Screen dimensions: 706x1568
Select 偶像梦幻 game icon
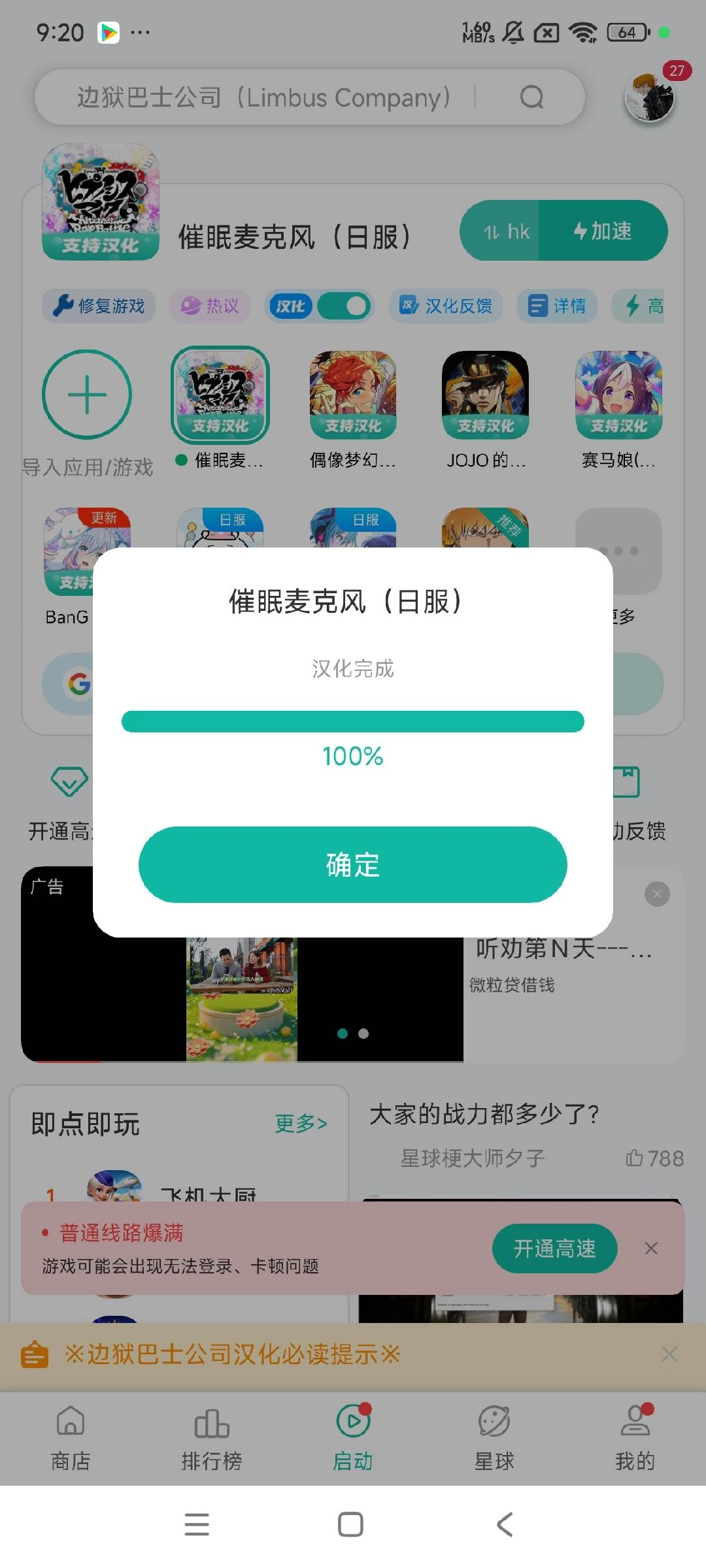353,395
